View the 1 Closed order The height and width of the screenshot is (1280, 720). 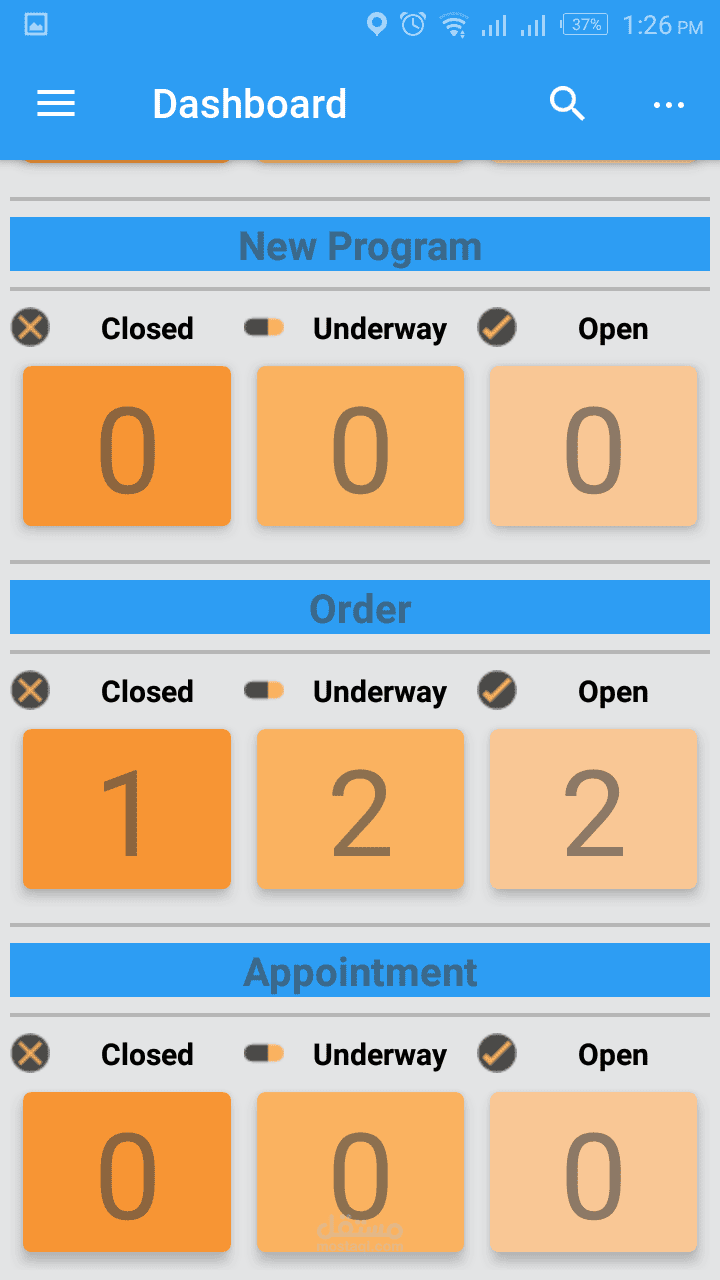pyautogui.click(x=127, y=809)
